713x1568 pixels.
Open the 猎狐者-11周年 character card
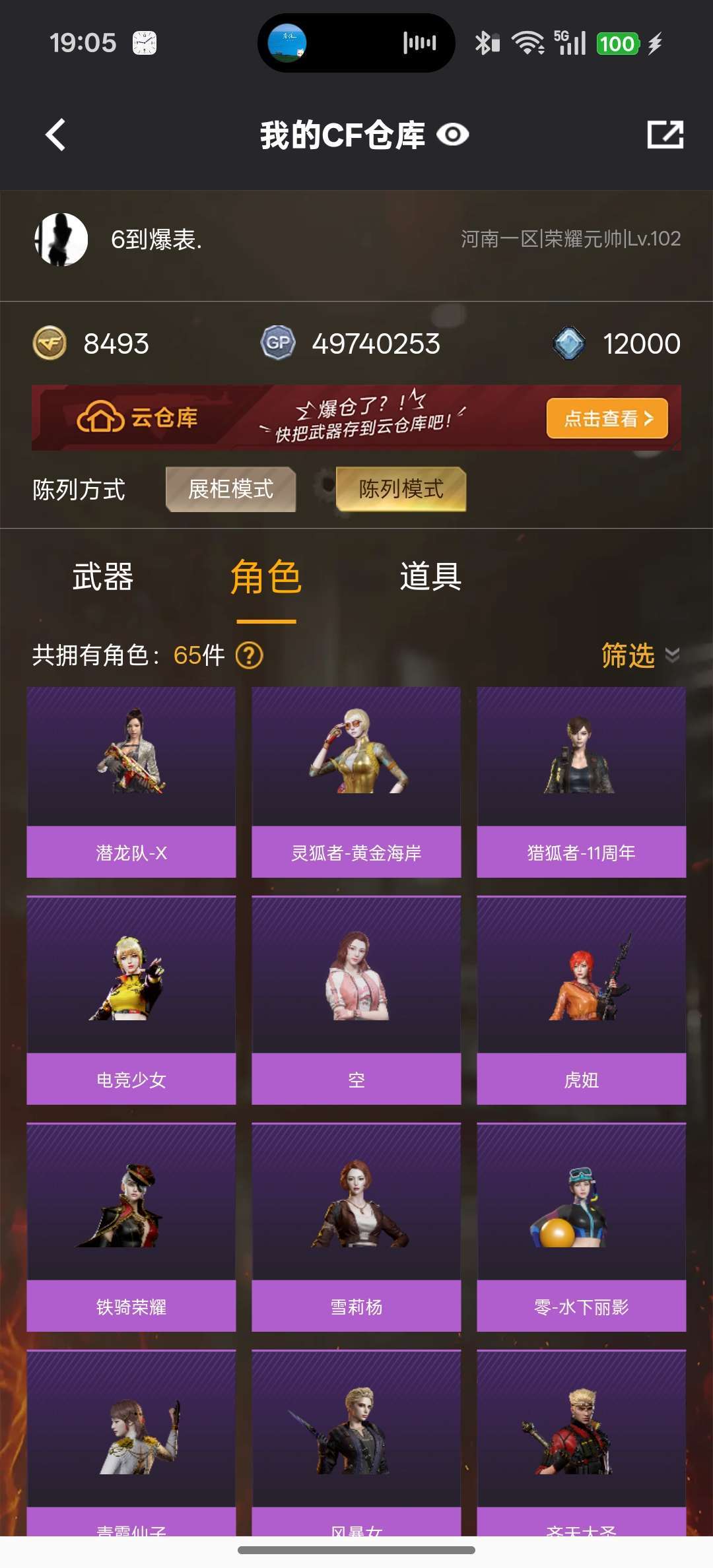581,782
